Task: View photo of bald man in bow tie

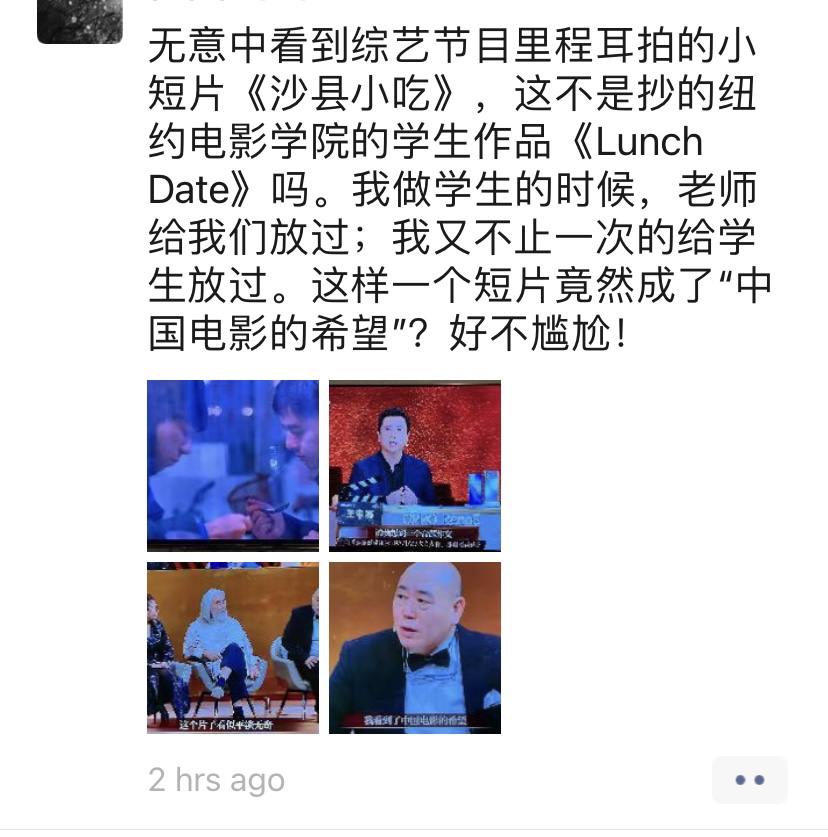Action: pos(414,647)
